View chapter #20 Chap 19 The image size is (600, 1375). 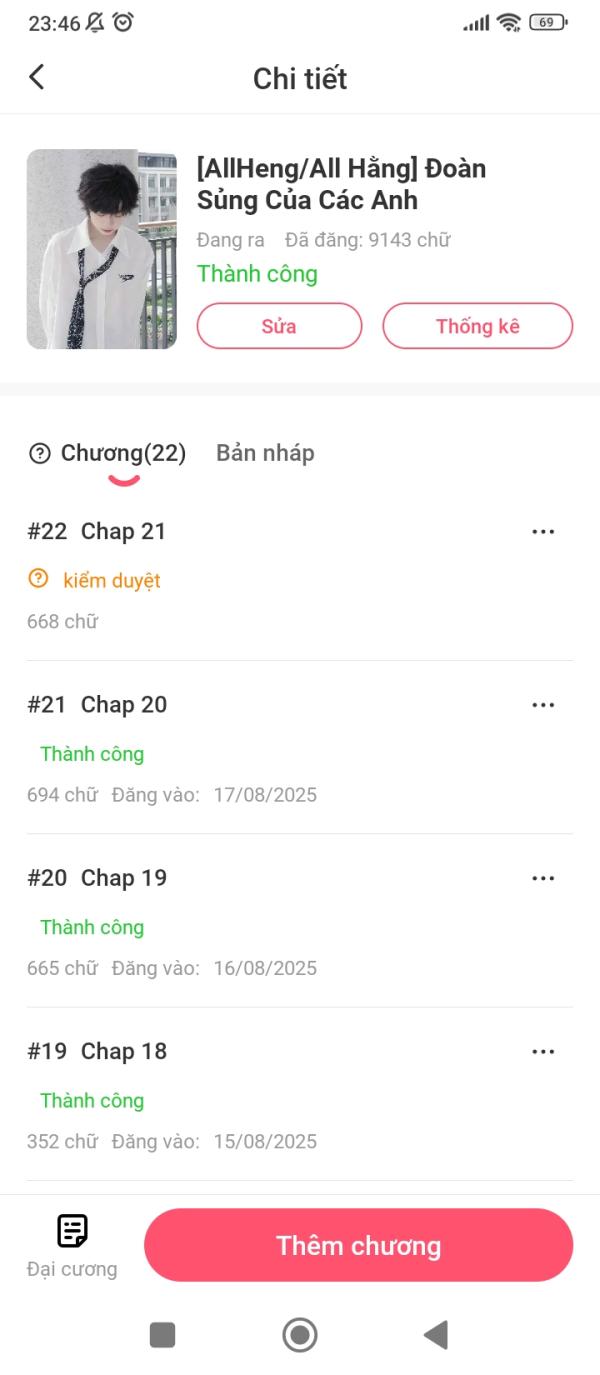[x=124, y=878]
